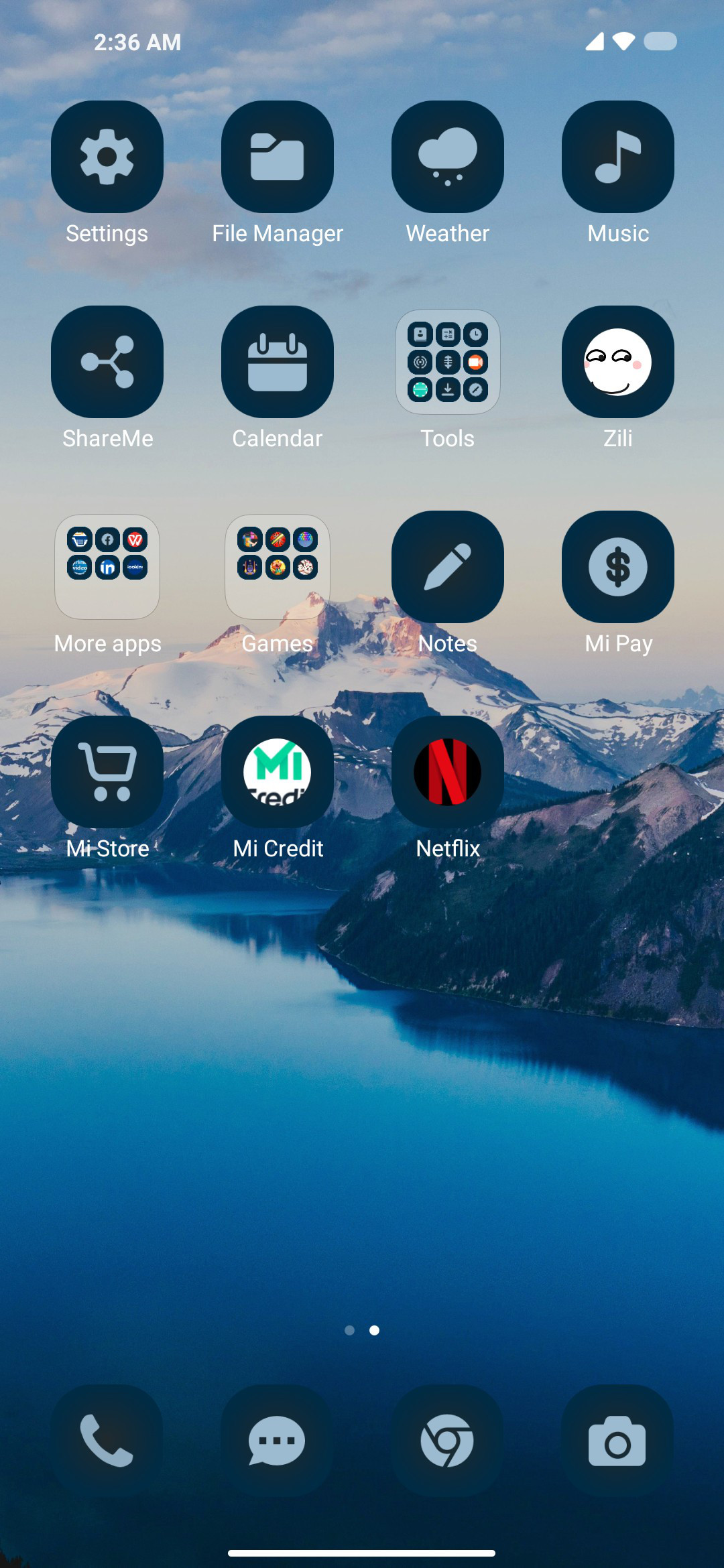Open the Camera from the dock
724x1568 pixels.
click(618, 1441)
